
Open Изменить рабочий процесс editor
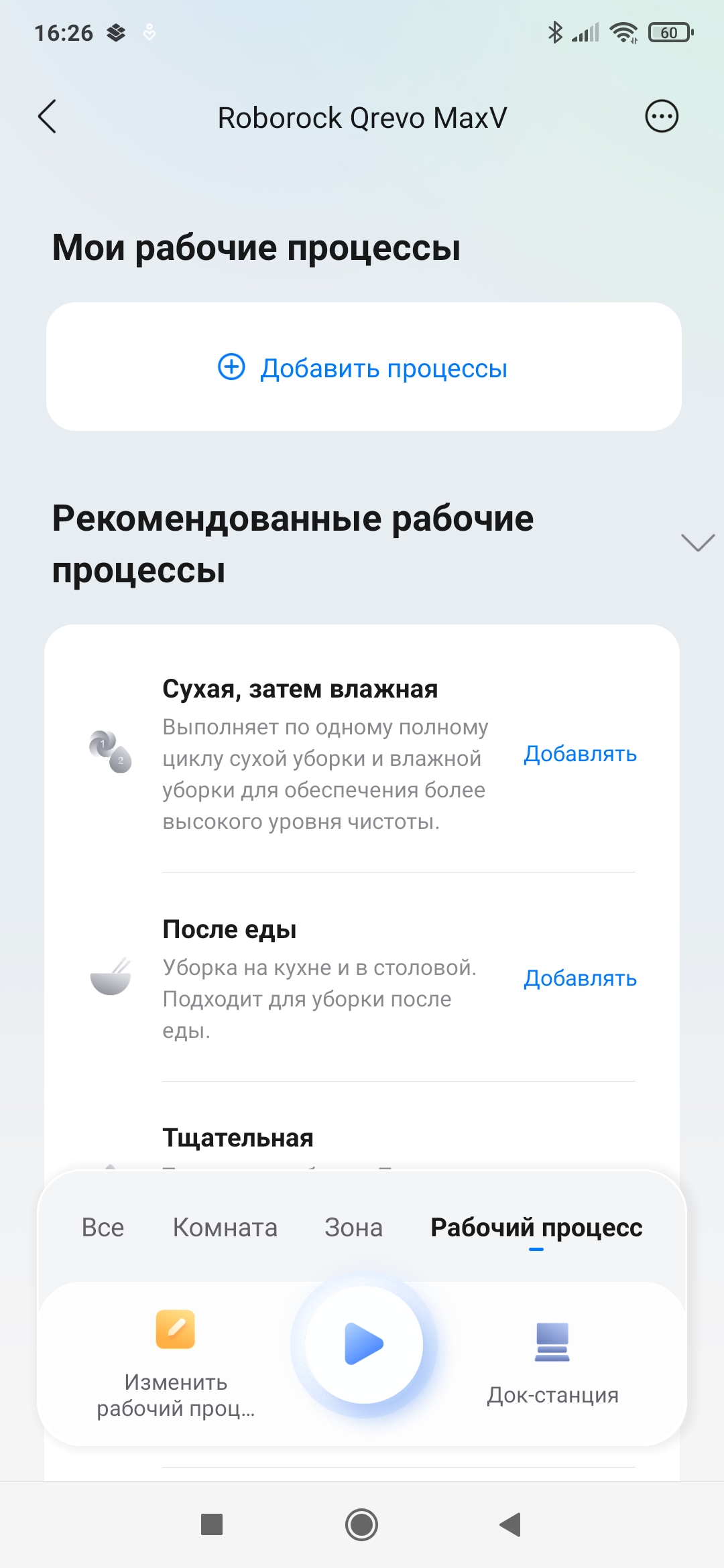click(x=176, y=1360)
